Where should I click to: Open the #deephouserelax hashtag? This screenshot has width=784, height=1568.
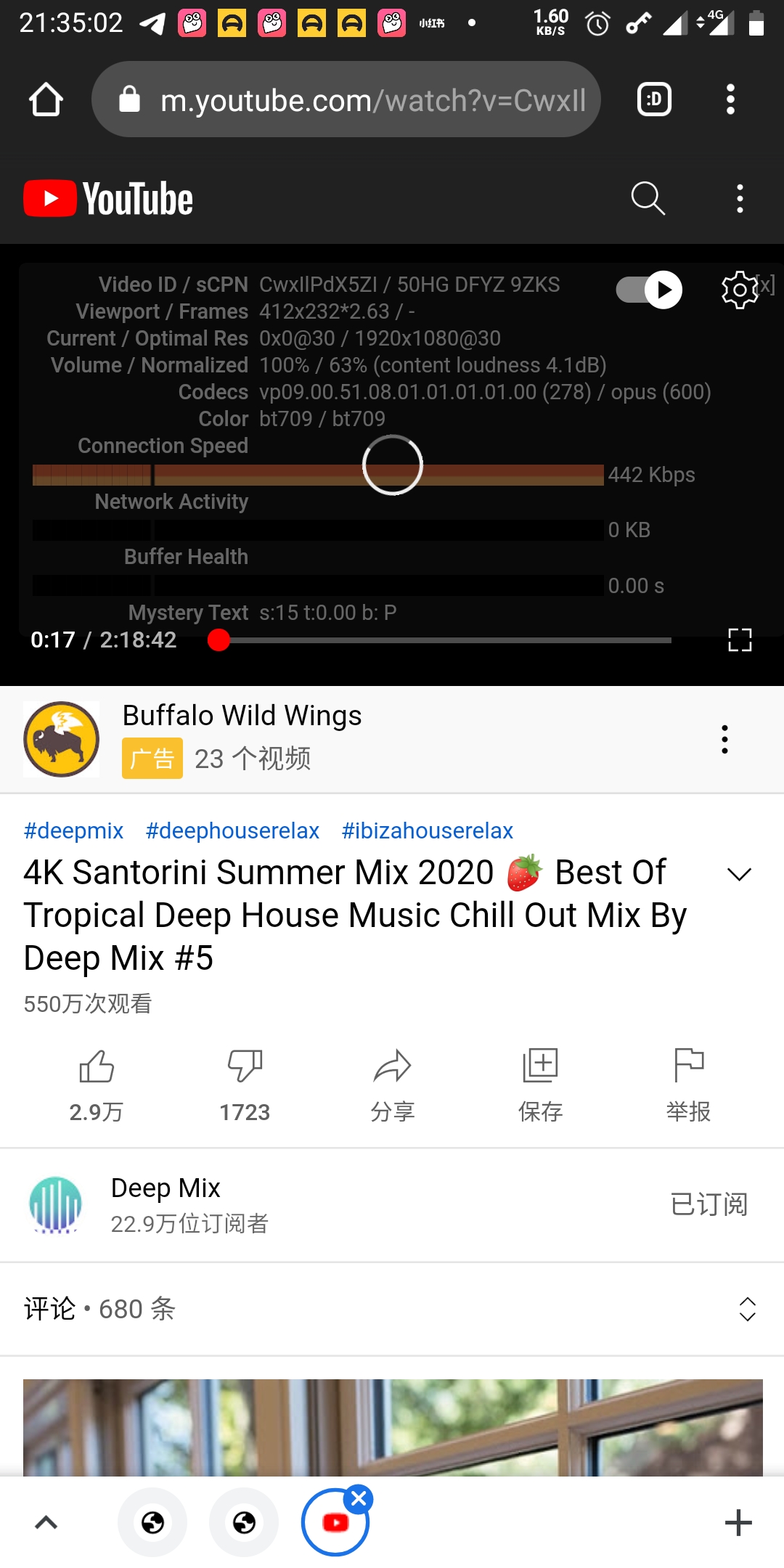(232, 830)
